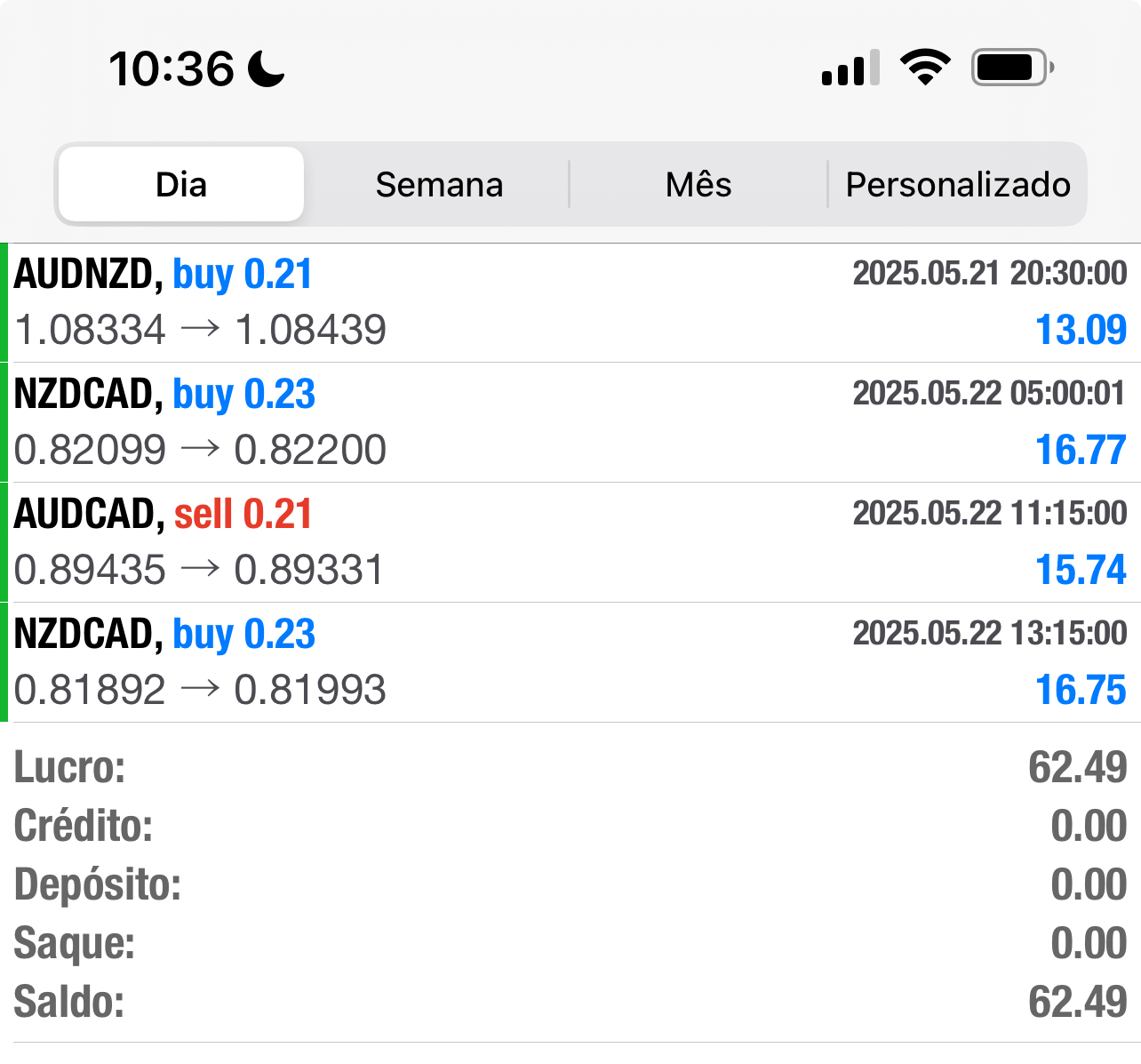View the AUDCAD sell 0.21 trade details

point(570,542)
